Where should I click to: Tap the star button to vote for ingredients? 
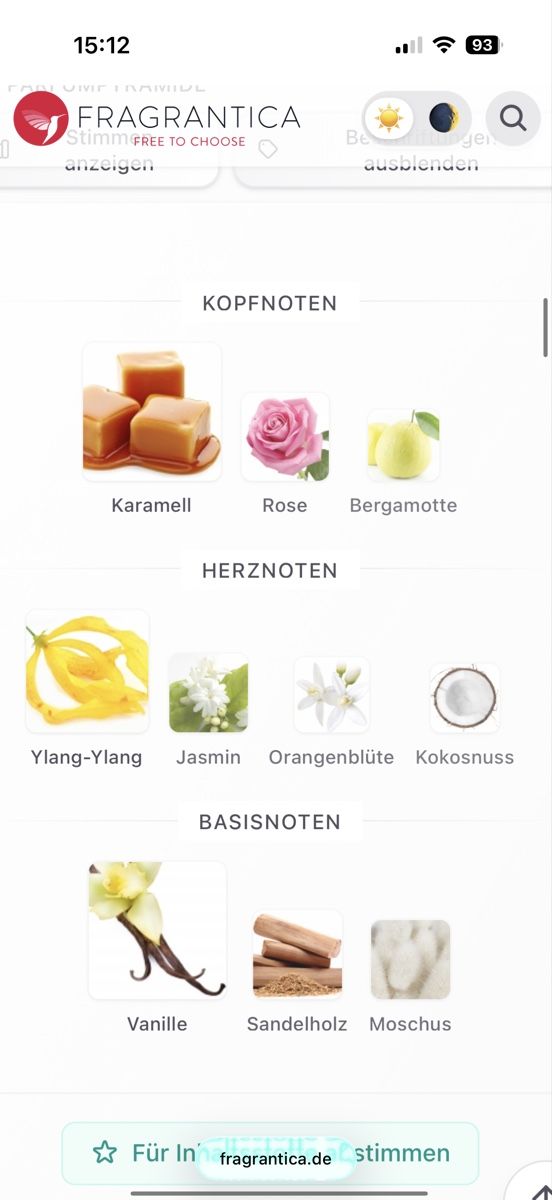[270, 1153]
